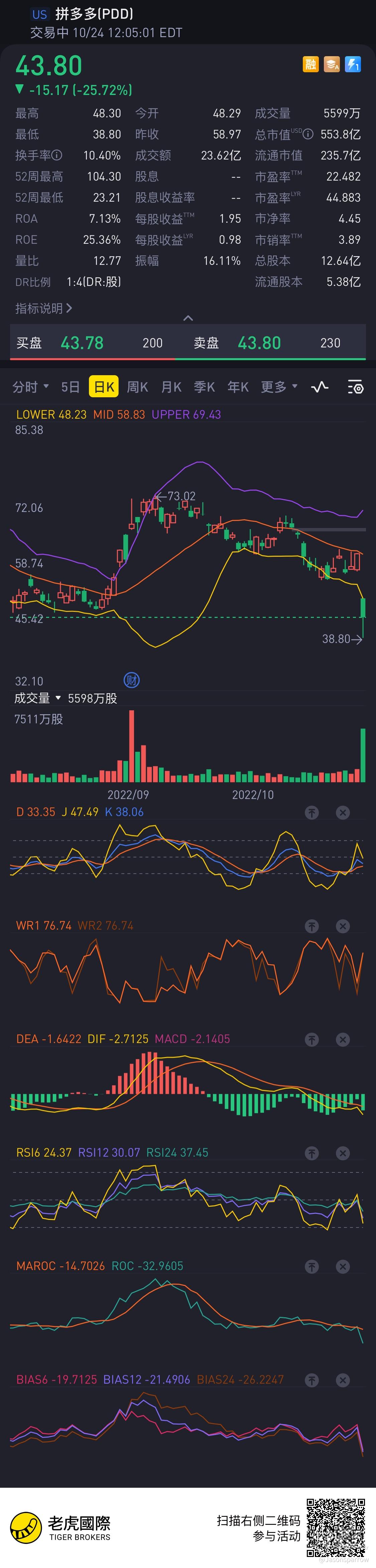Pin the BIAS indicator panel to top
Screen dimensions: 376x1568
(x=311, y=1380)
